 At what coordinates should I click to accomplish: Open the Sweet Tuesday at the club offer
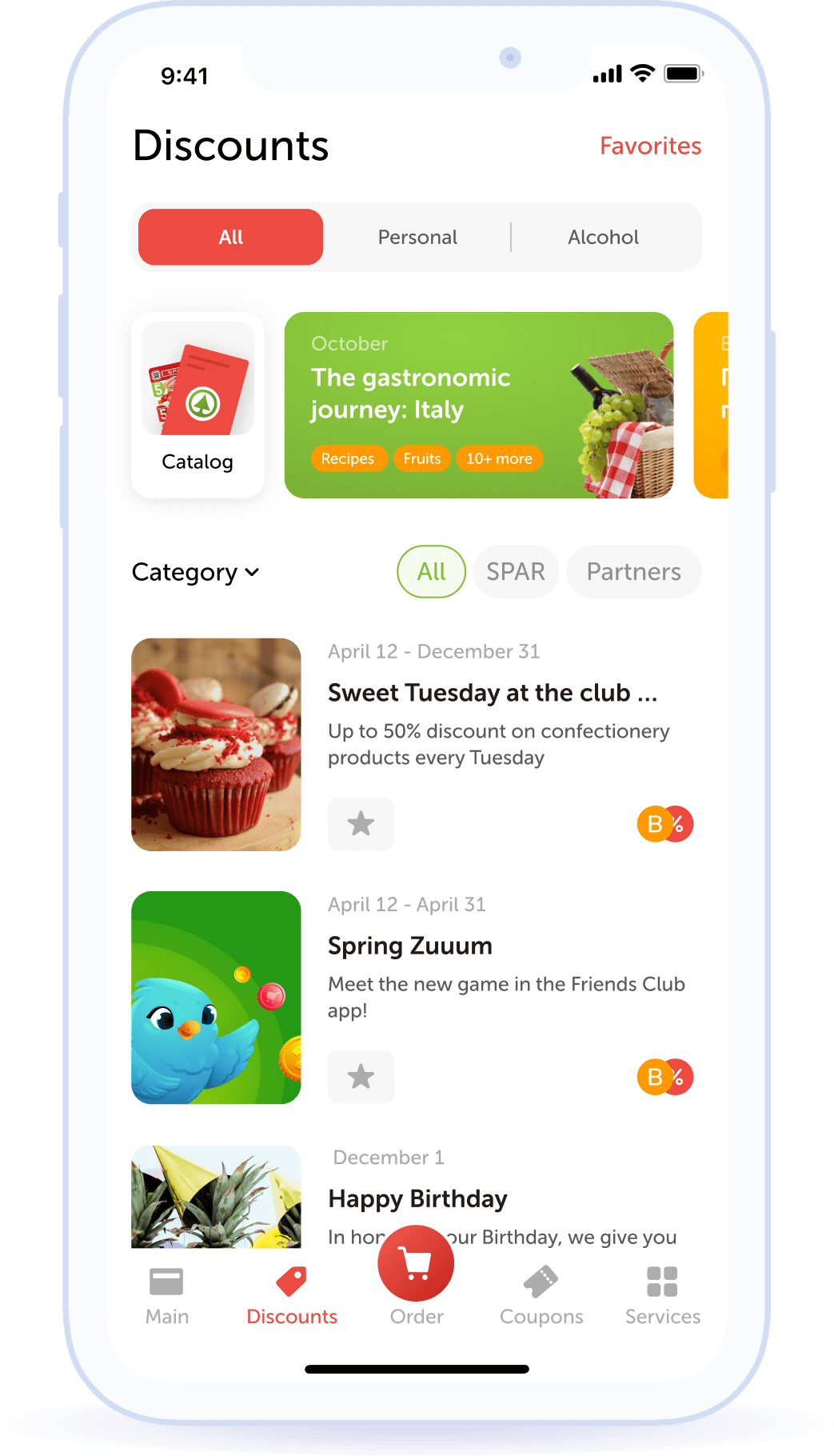pyautogui.click(x=492, y=693)
